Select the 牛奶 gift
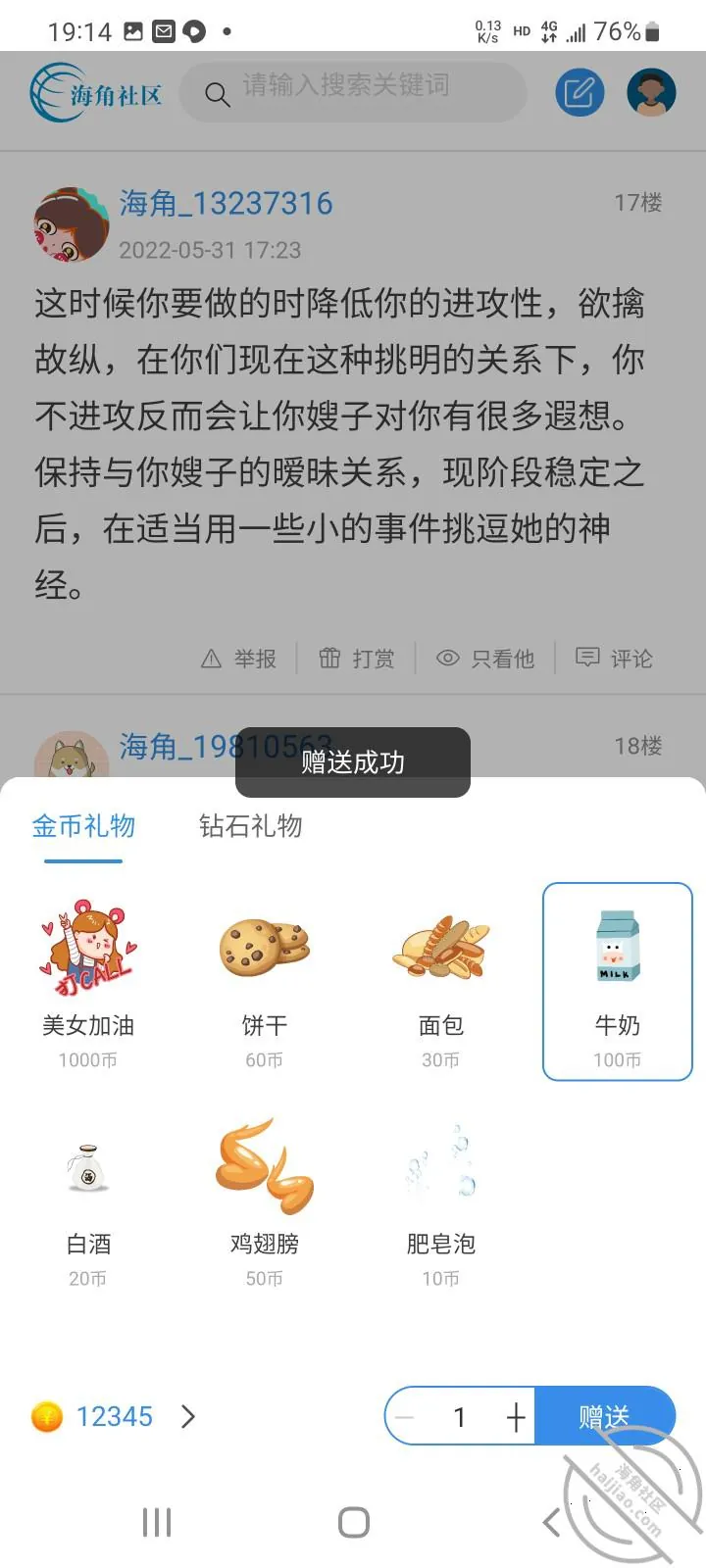The width and height of the screenshot is (706, 1568). click(618, 982)
